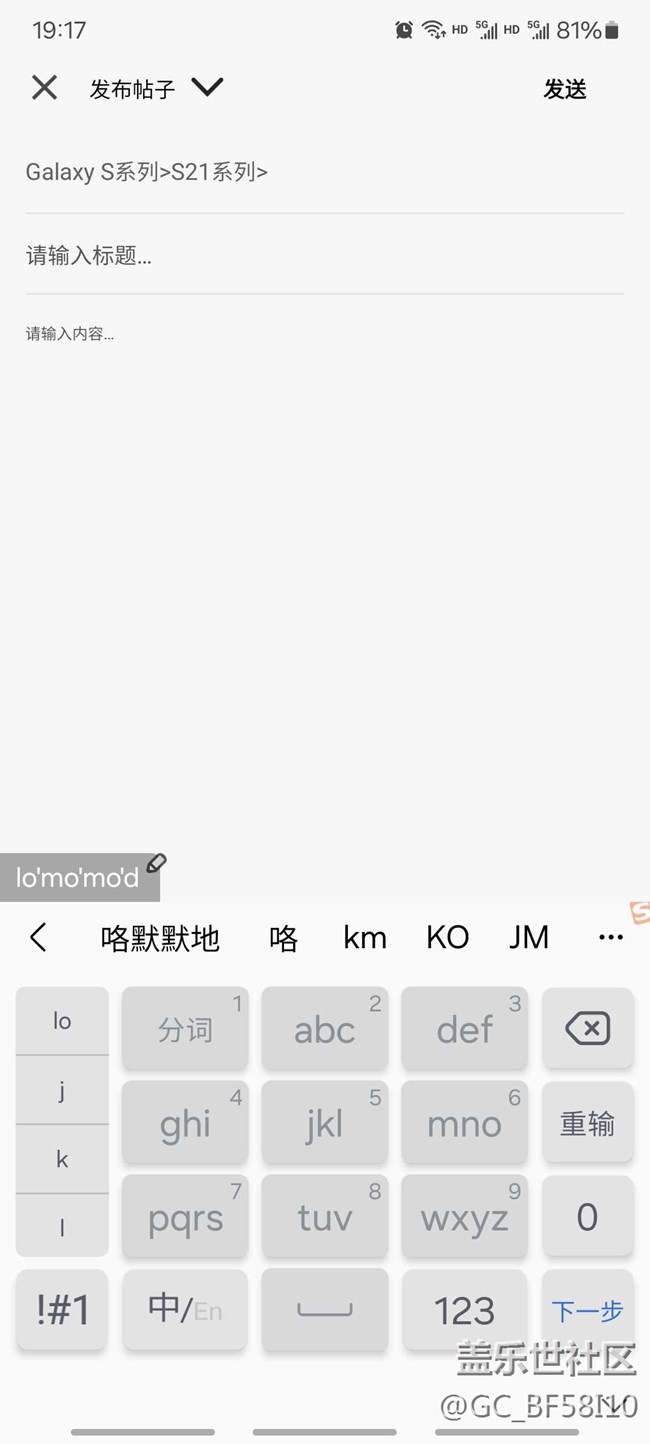
Task: Expand the 发布帖子 type dropdown
Action: pos(207,88)
